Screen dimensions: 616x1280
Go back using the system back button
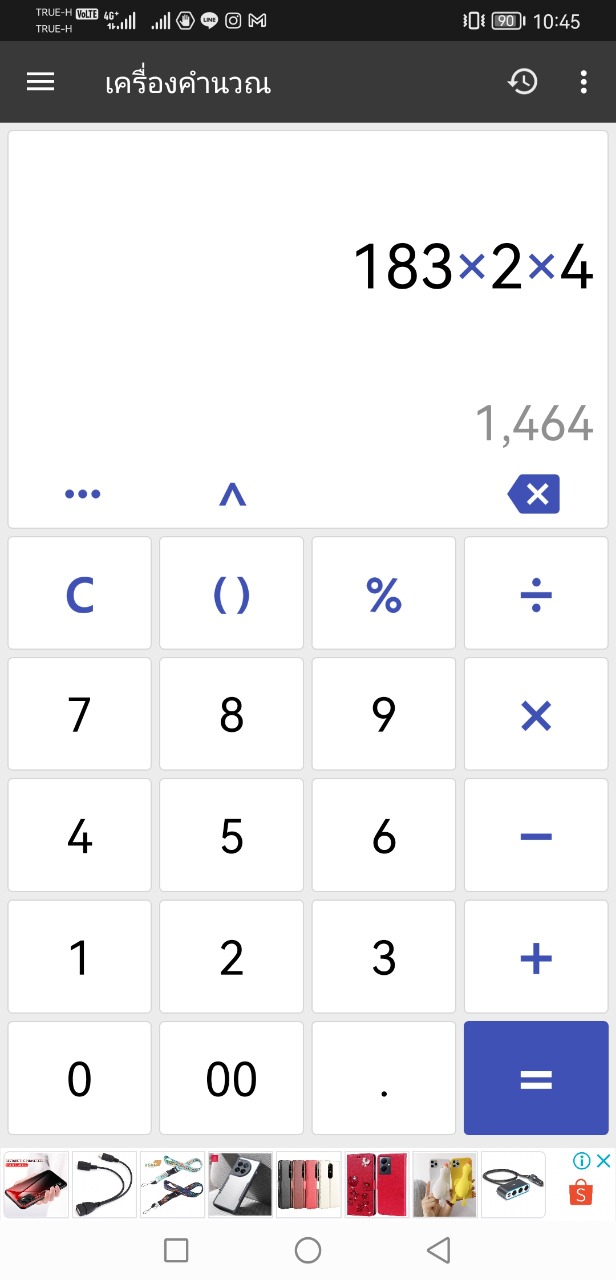(x=438, y=1250)
